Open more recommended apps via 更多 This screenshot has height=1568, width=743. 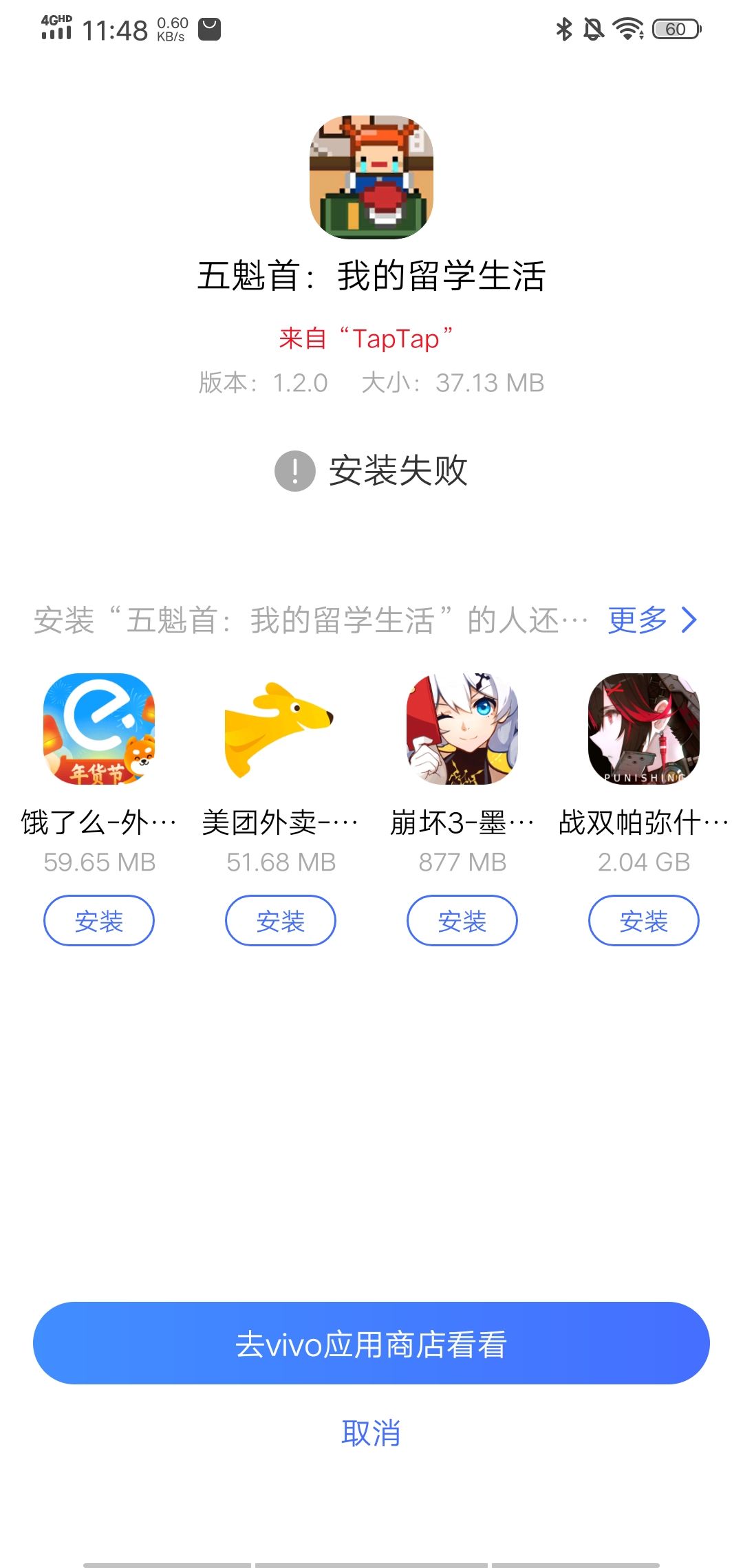pos(652,620)
